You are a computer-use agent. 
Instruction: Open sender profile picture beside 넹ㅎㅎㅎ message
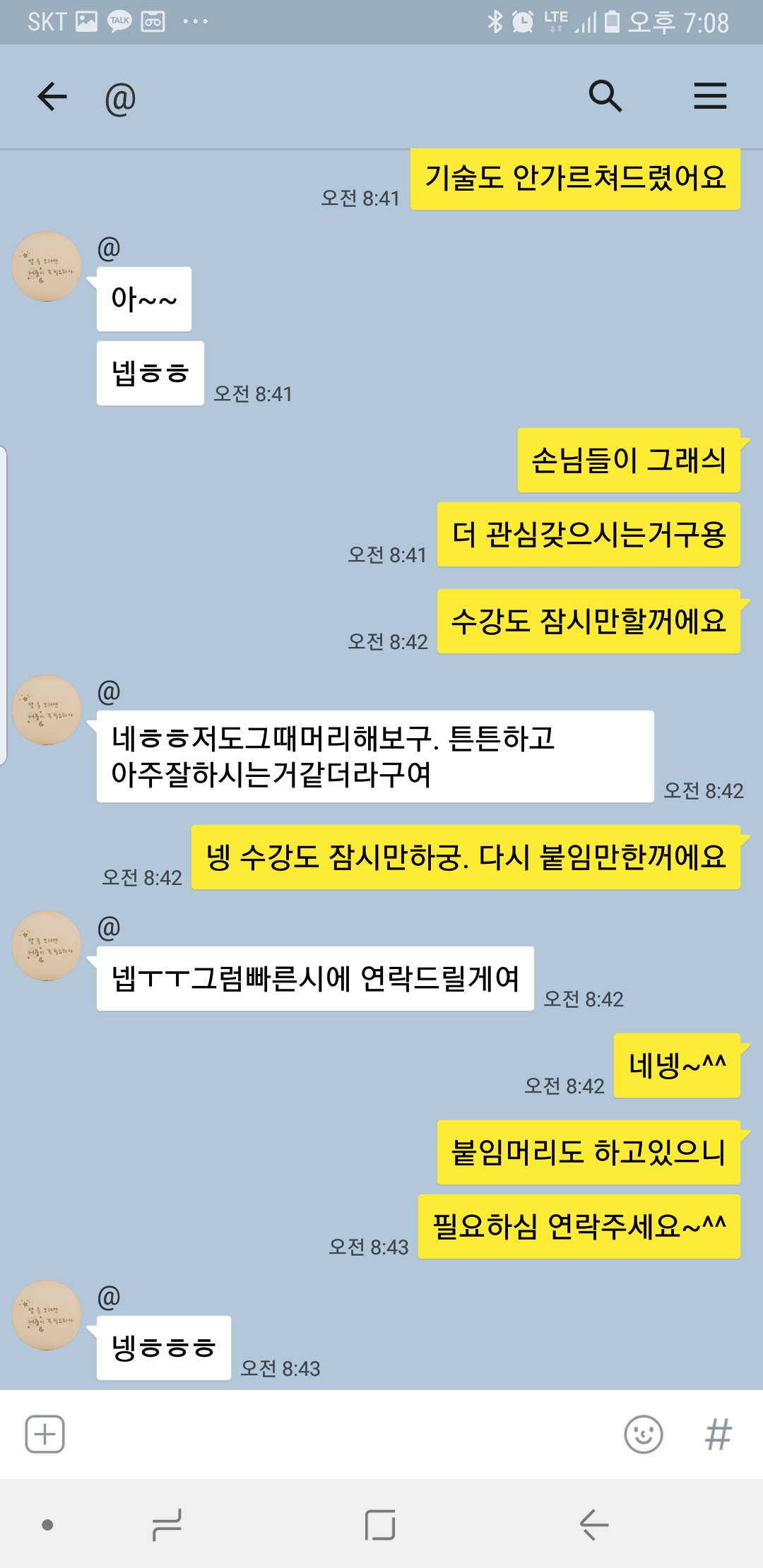[x=47, y=1315]
